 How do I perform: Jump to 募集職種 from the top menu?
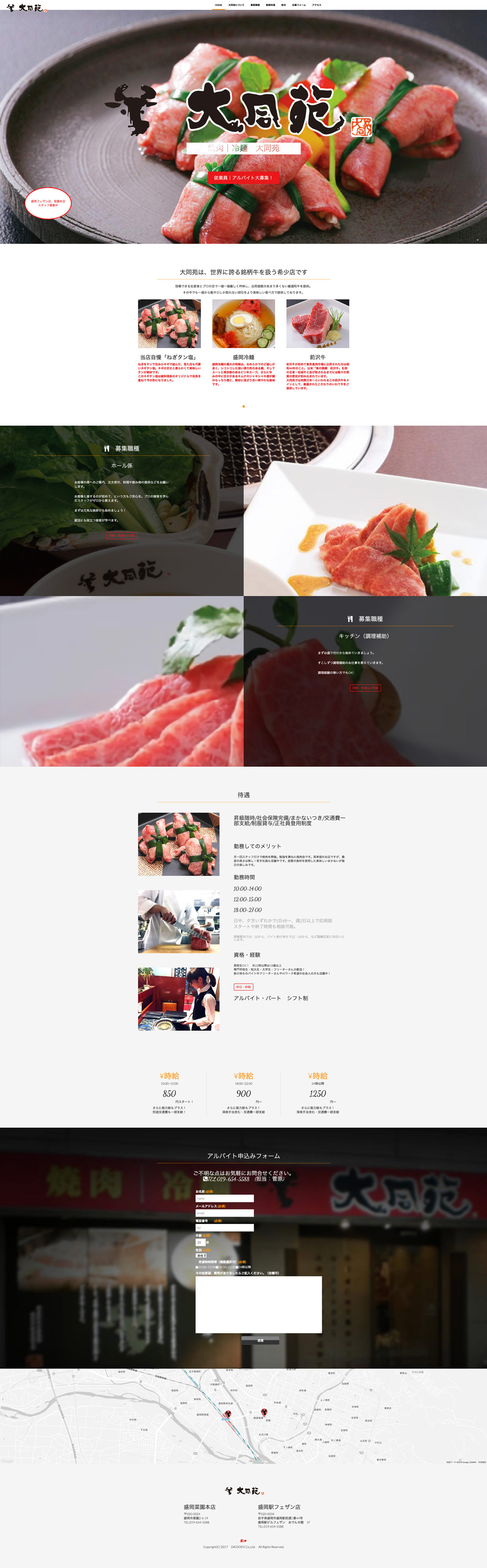tap(255, 5)
